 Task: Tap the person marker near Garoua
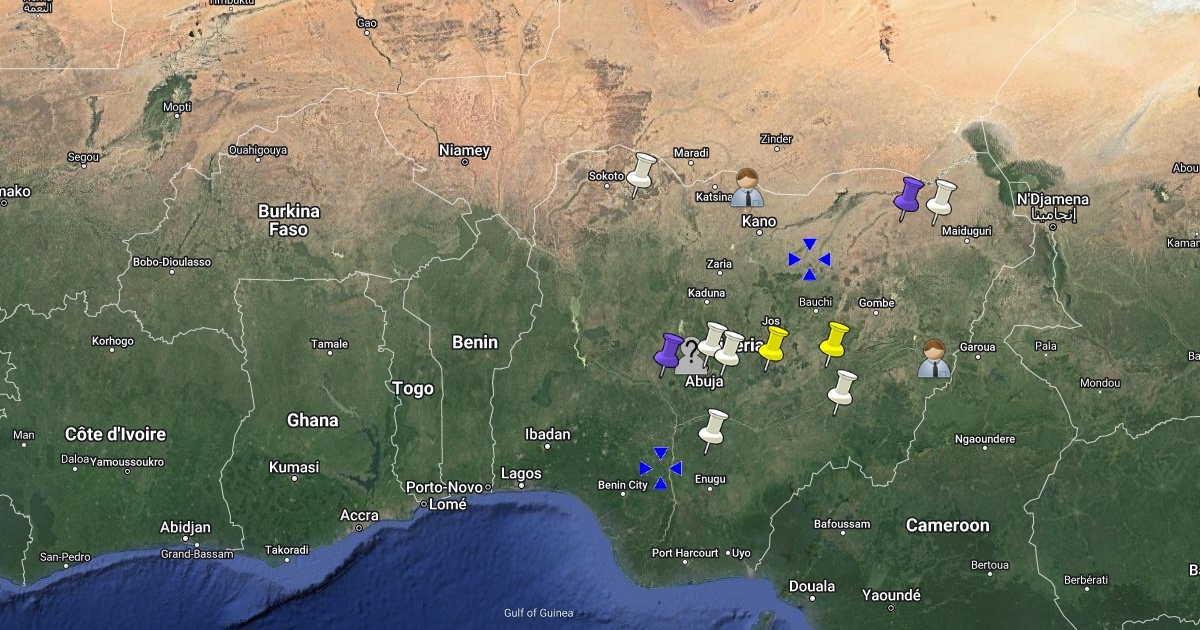click(x=934, y=358)
